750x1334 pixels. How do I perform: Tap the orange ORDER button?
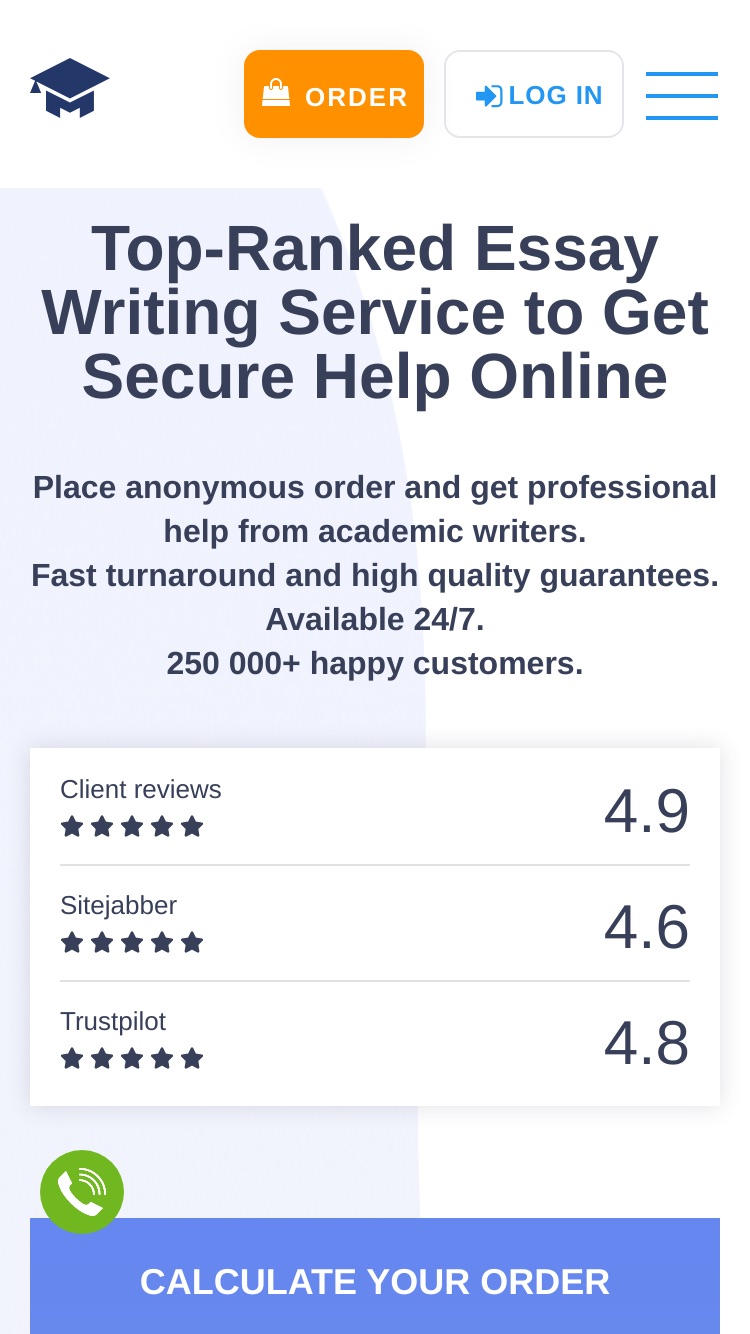(x=334, y=94)
